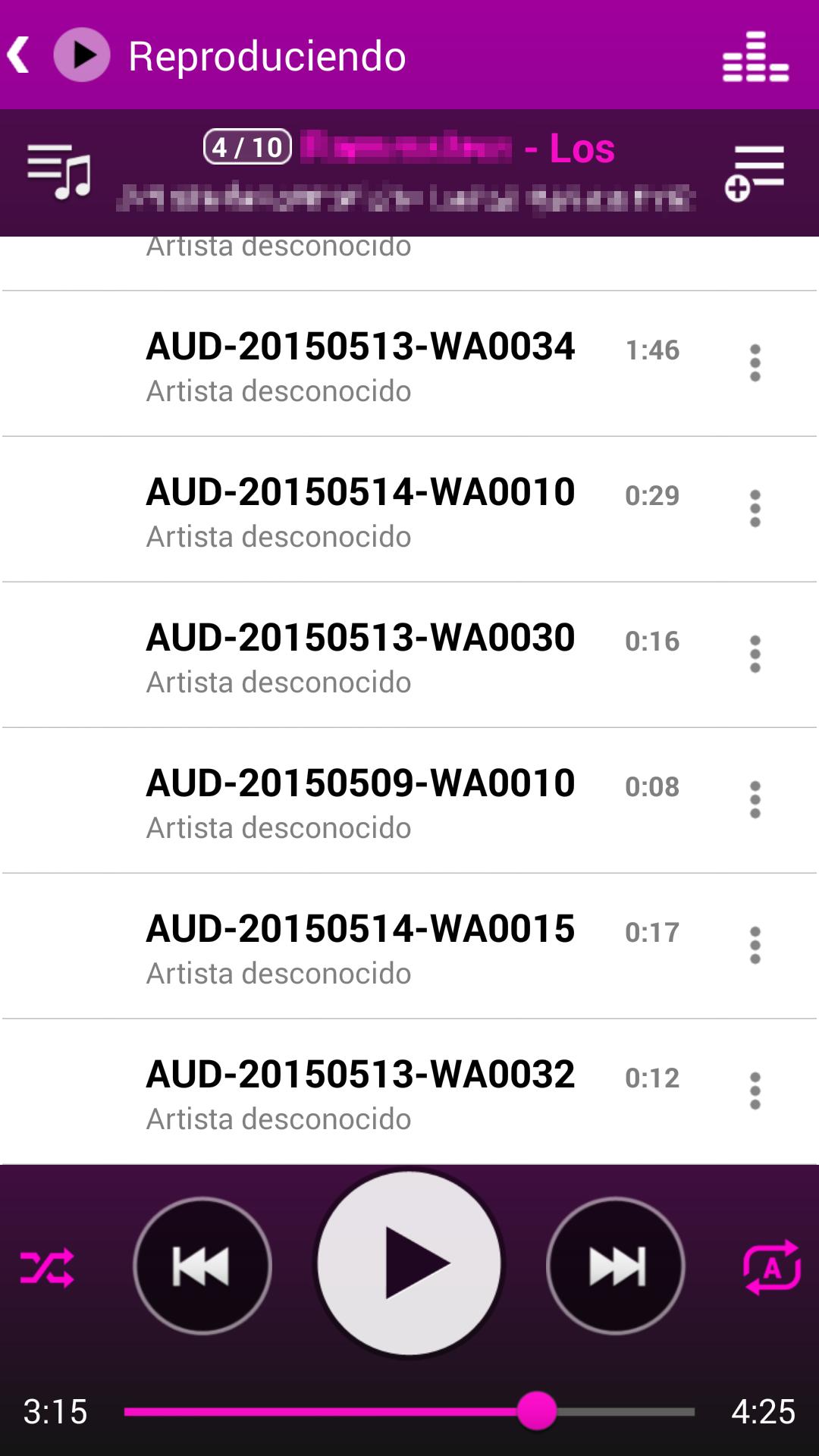The height and width of the screenshot is (1456, 819).
Task: Open options for AUD-20150513-WA0034
Action: click(x=755, y=363)
